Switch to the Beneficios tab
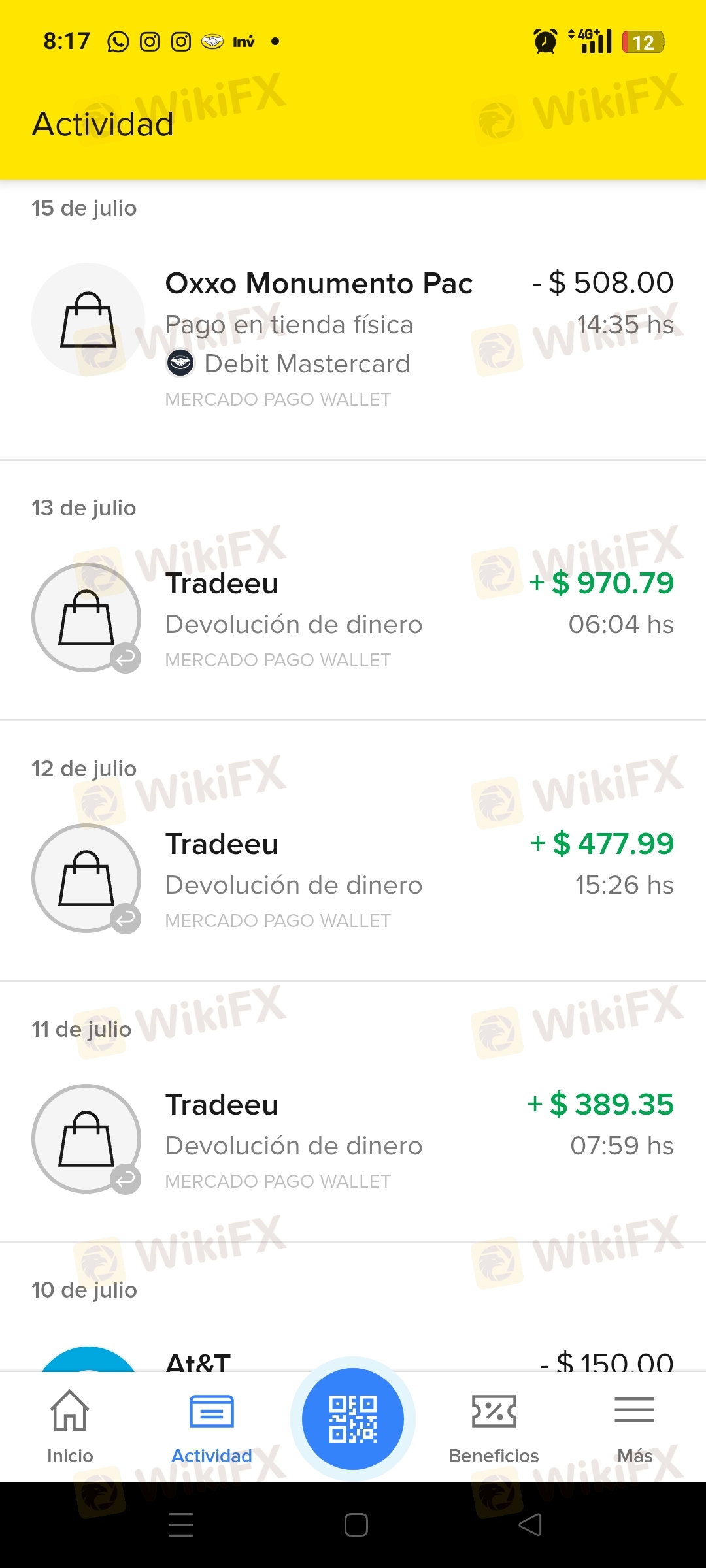This screenshot has height=1568, width=706. [x=494, y=1426]
